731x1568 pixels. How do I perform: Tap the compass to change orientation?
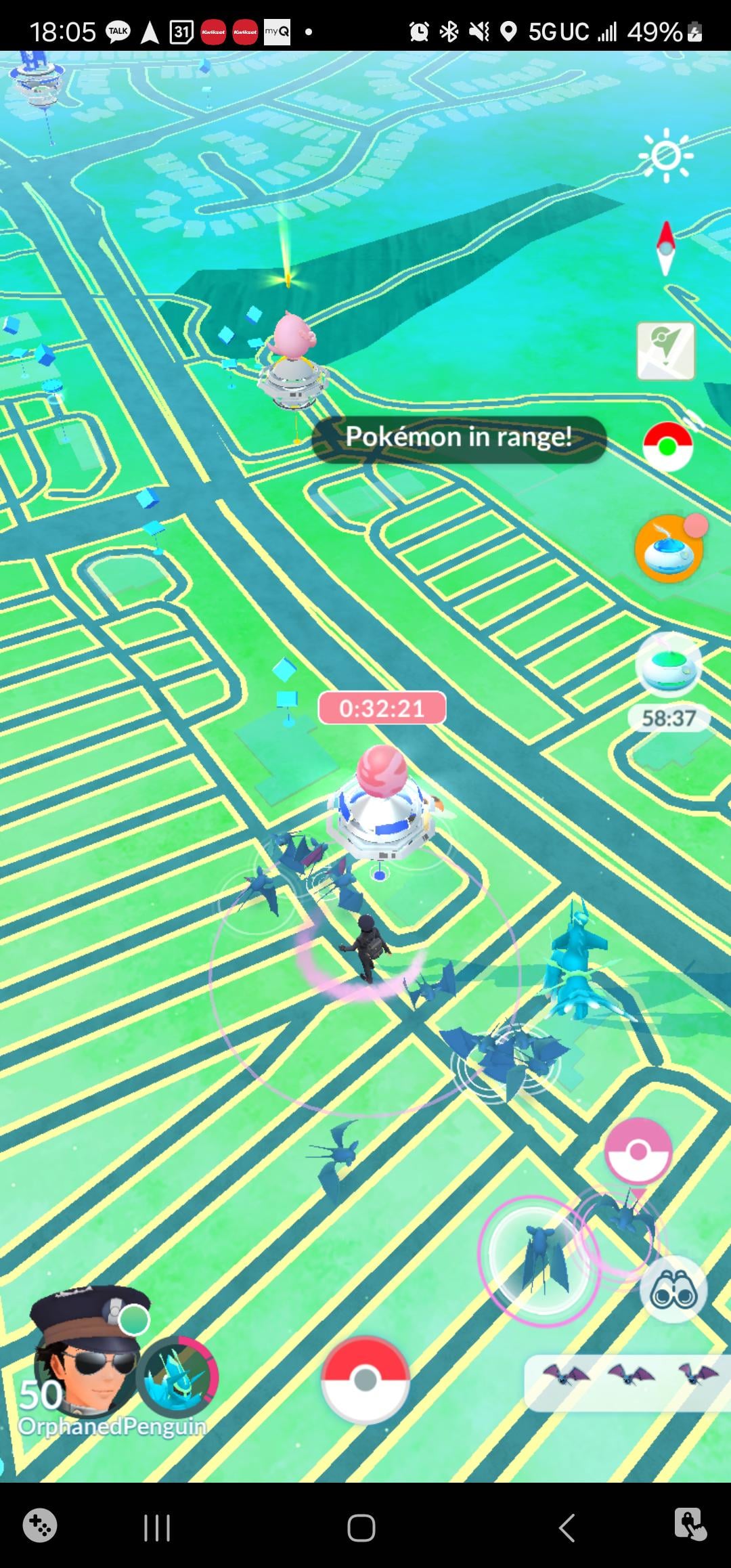point(666,248)
